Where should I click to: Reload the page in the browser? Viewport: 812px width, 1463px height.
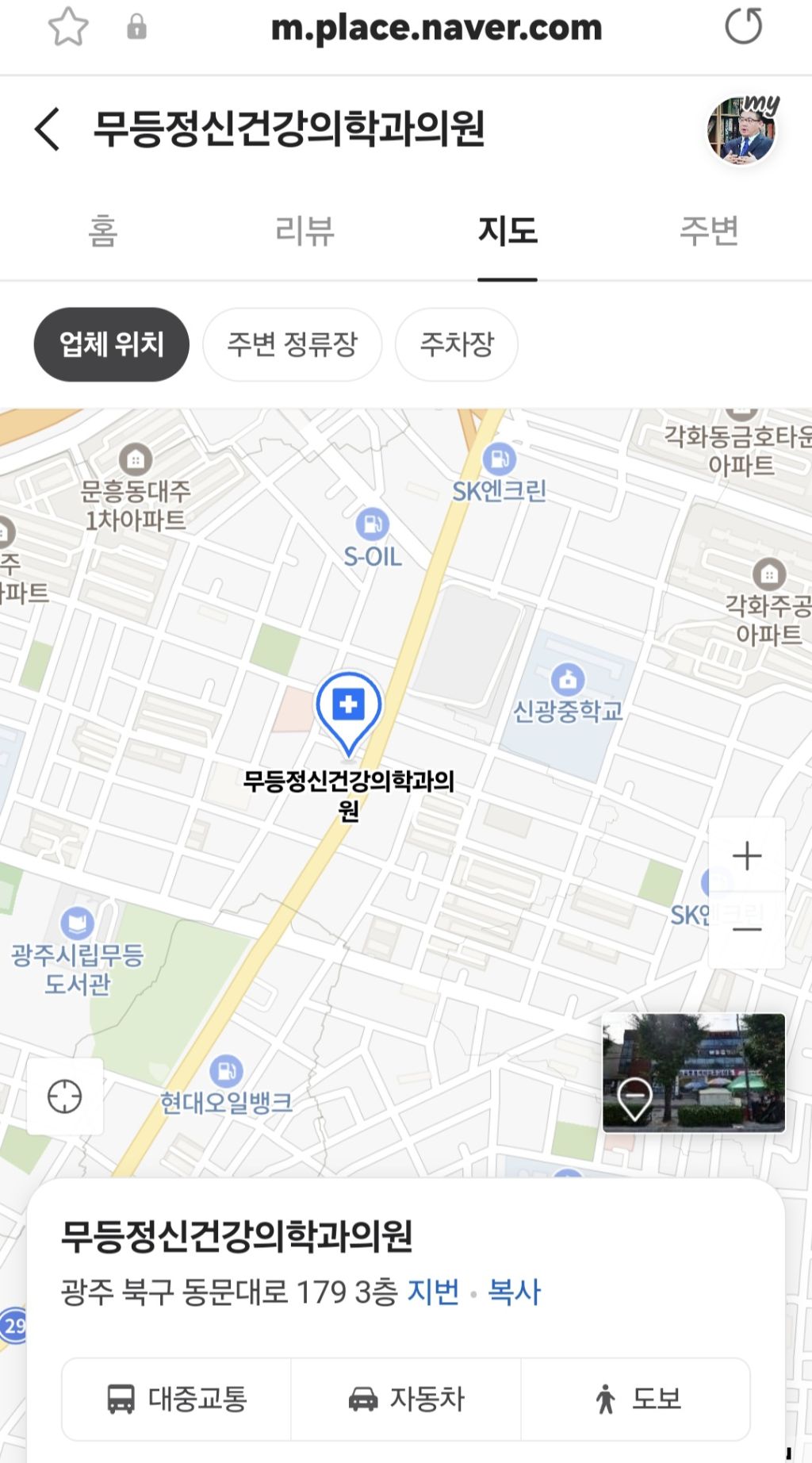point(743,27)
